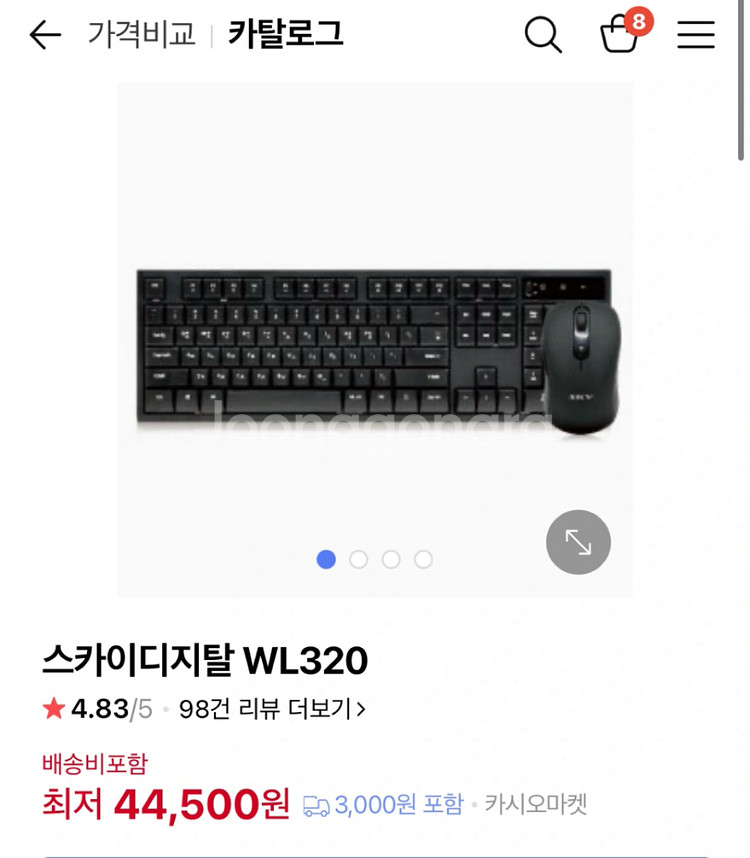
Task: Open the hamburger menu
Action: pos(696,36)
